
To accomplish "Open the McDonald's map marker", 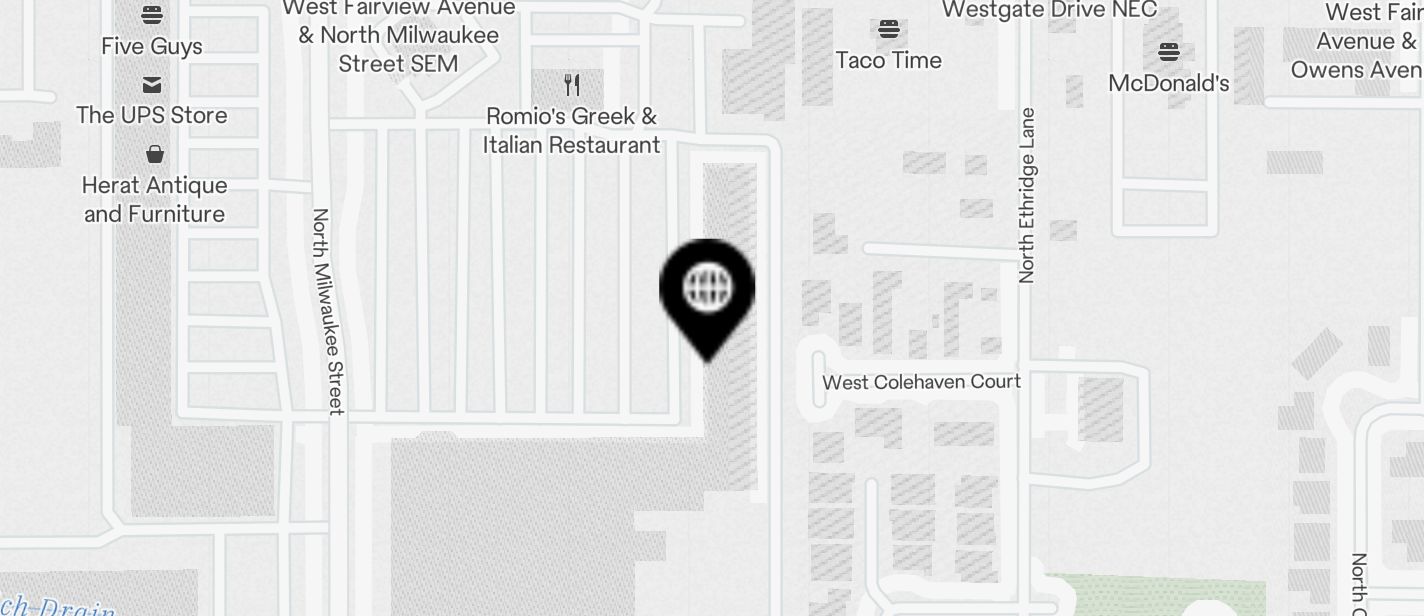I will click(x=1168, y=52).
